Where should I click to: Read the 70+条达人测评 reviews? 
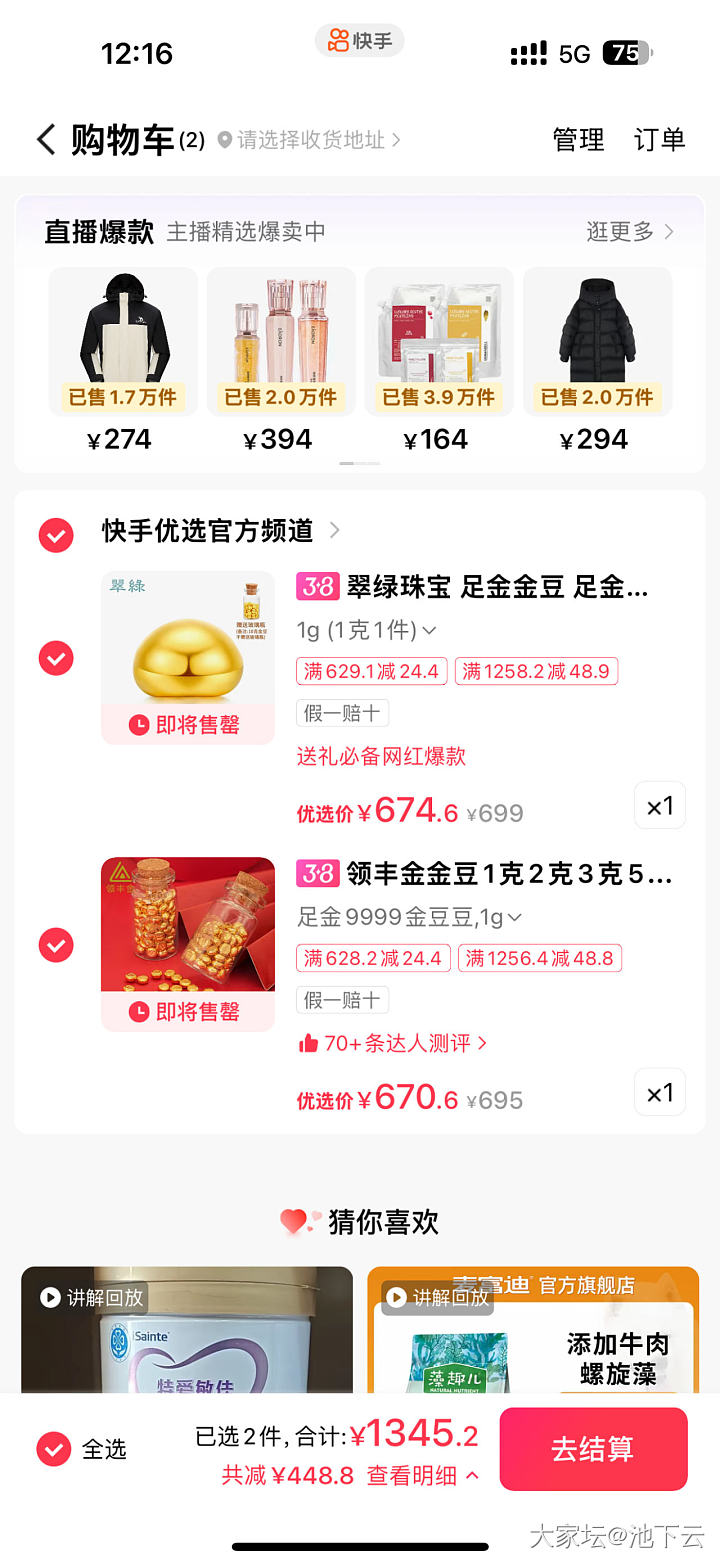click(393, 1043)
